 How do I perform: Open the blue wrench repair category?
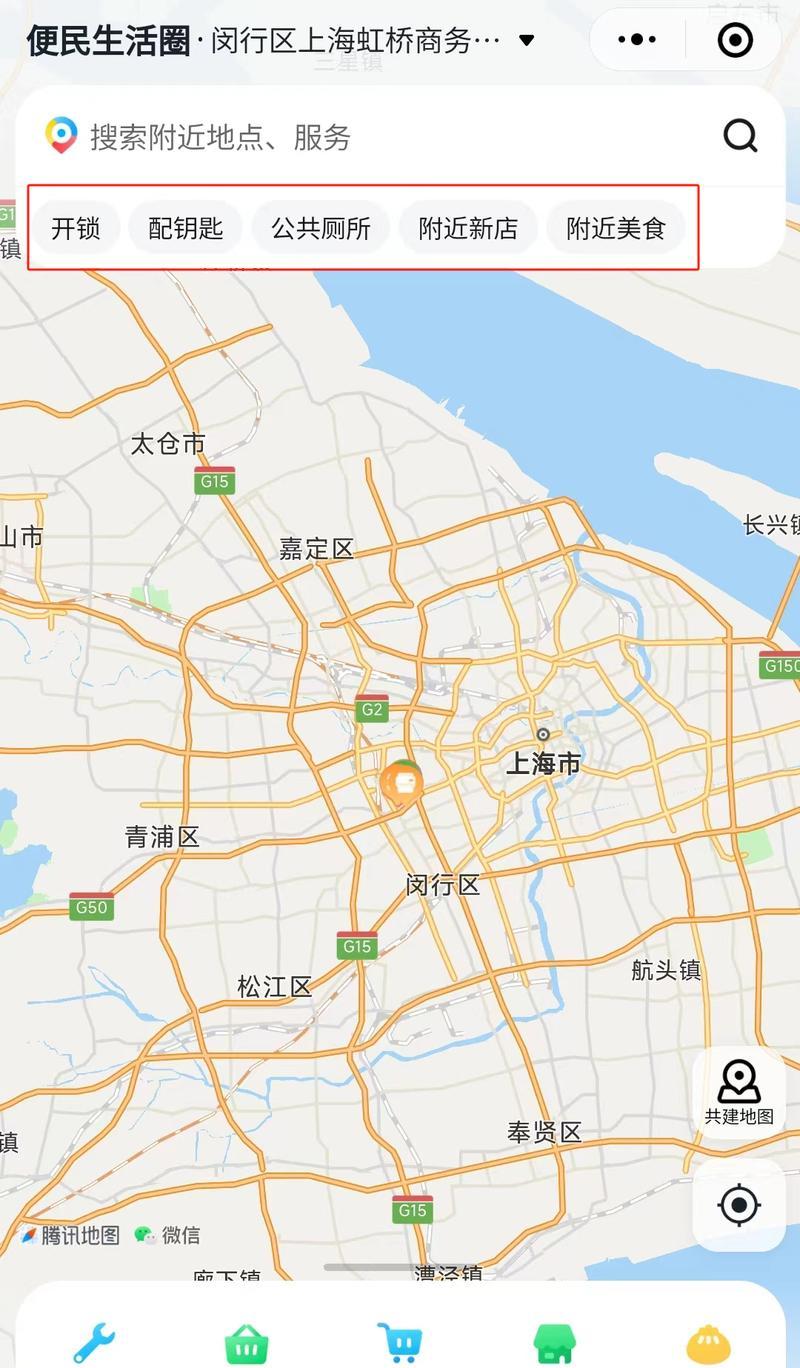pyautogui.click(x=94, y=1343)
